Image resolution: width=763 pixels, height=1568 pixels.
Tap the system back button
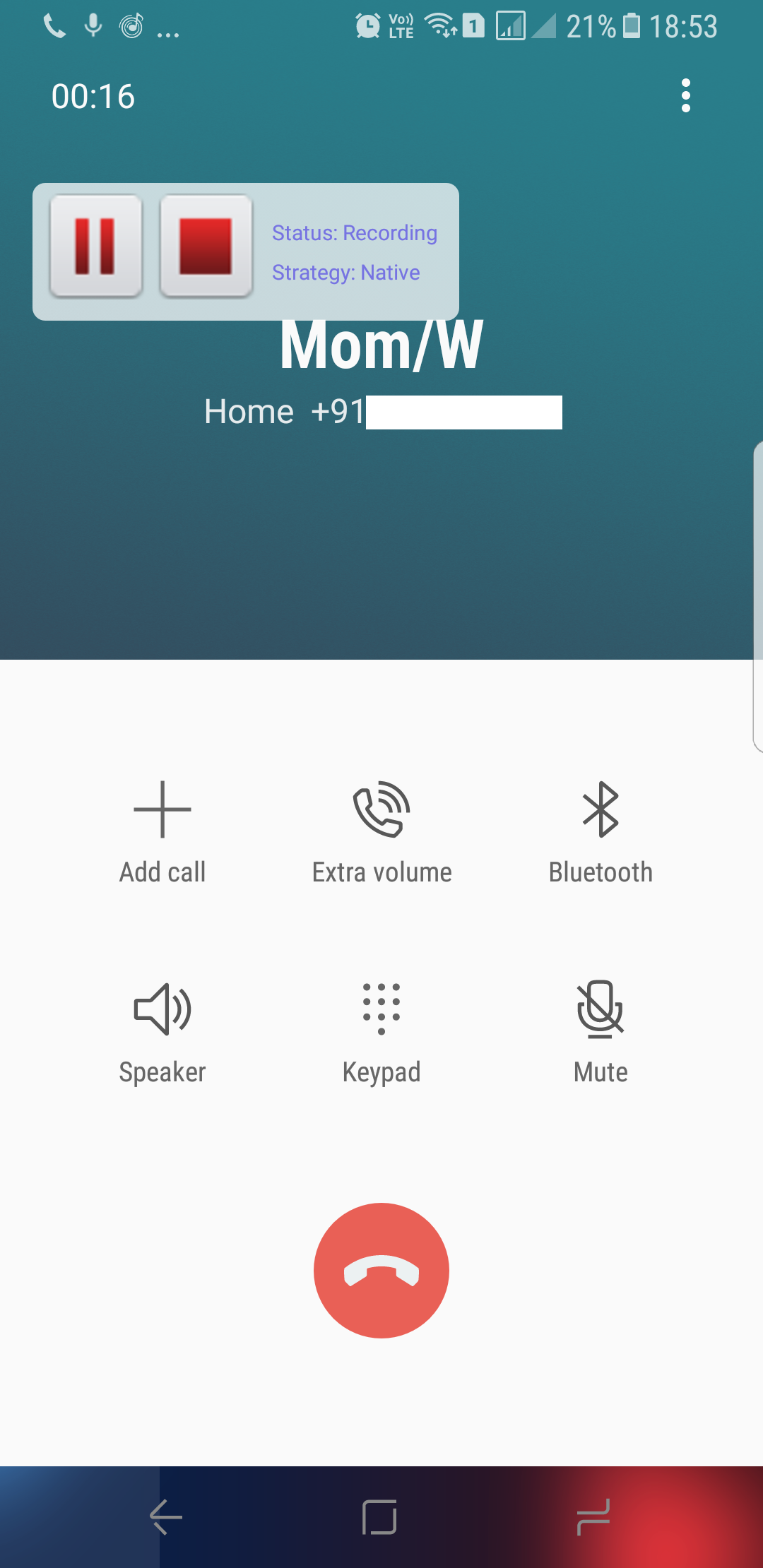[167, 1517]
